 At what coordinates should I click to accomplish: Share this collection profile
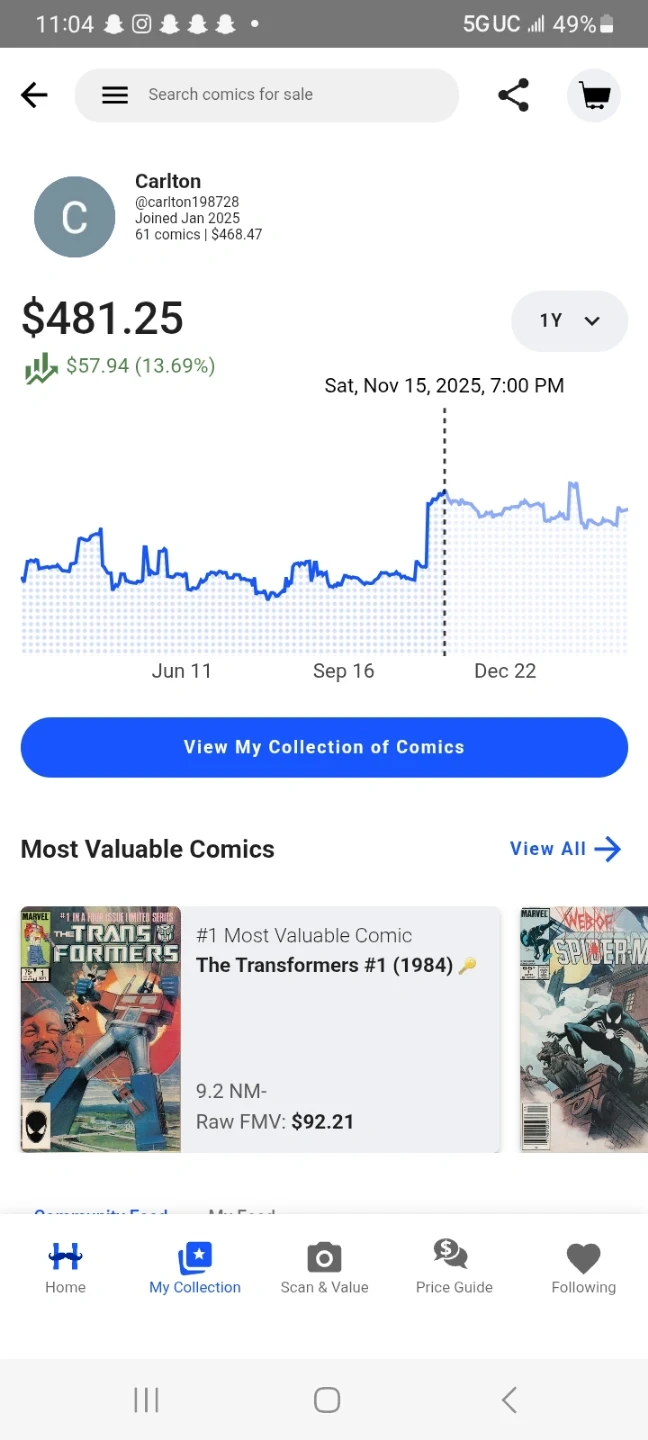tap(513, 96)
